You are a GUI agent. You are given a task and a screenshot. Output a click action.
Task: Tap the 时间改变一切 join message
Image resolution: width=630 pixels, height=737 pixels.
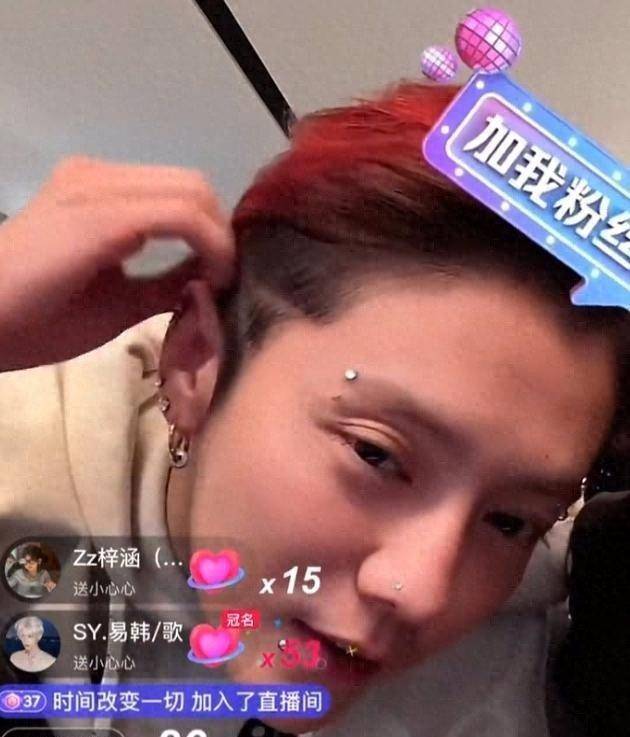tap(165, 701)
